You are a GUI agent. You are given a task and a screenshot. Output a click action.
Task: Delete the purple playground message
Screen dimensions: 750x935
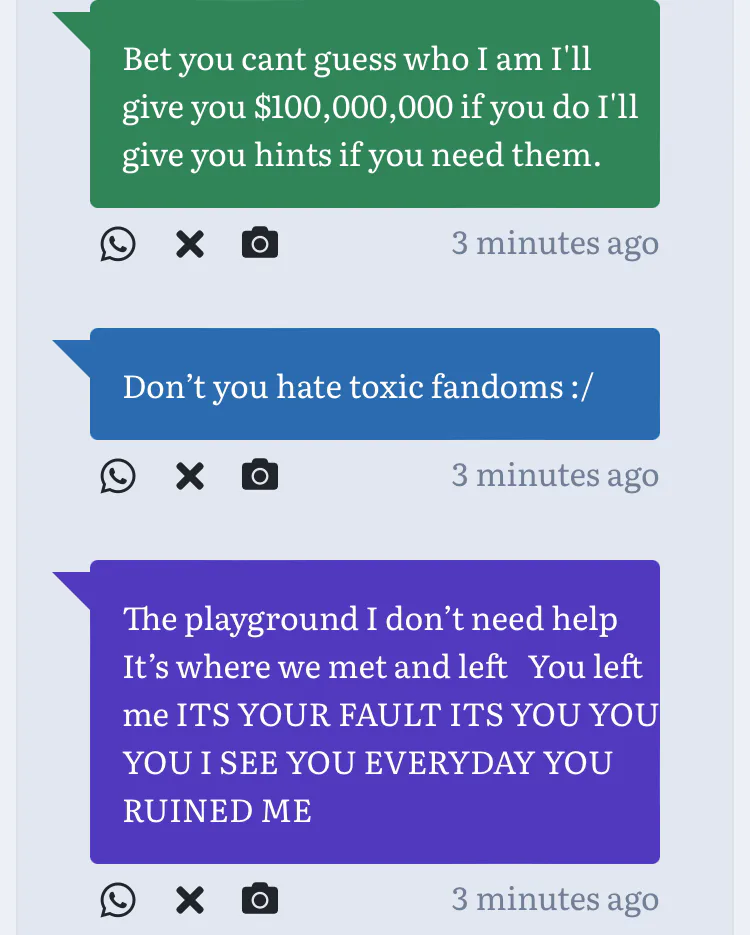pos(190,900)
